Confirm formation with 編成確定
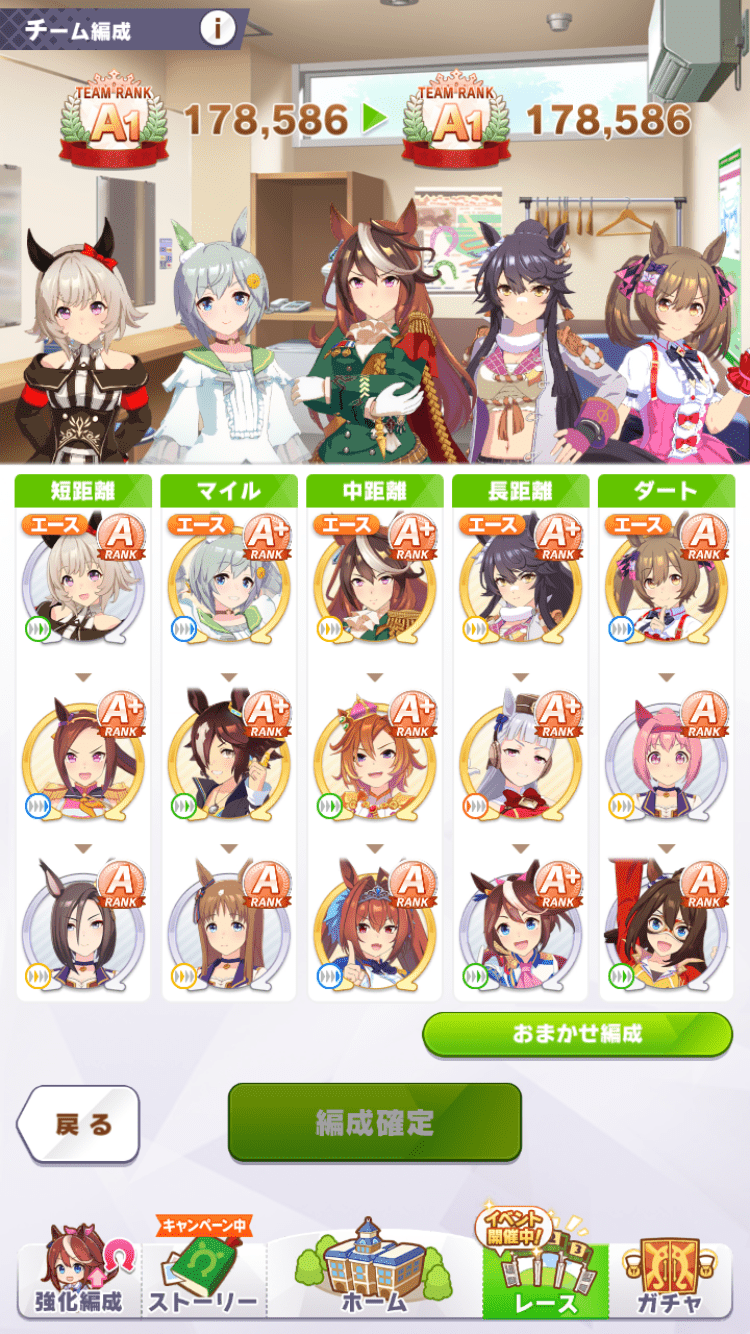Image resolution: width=750 pixels, height=1334 pixels. (x=375, y=1122)
